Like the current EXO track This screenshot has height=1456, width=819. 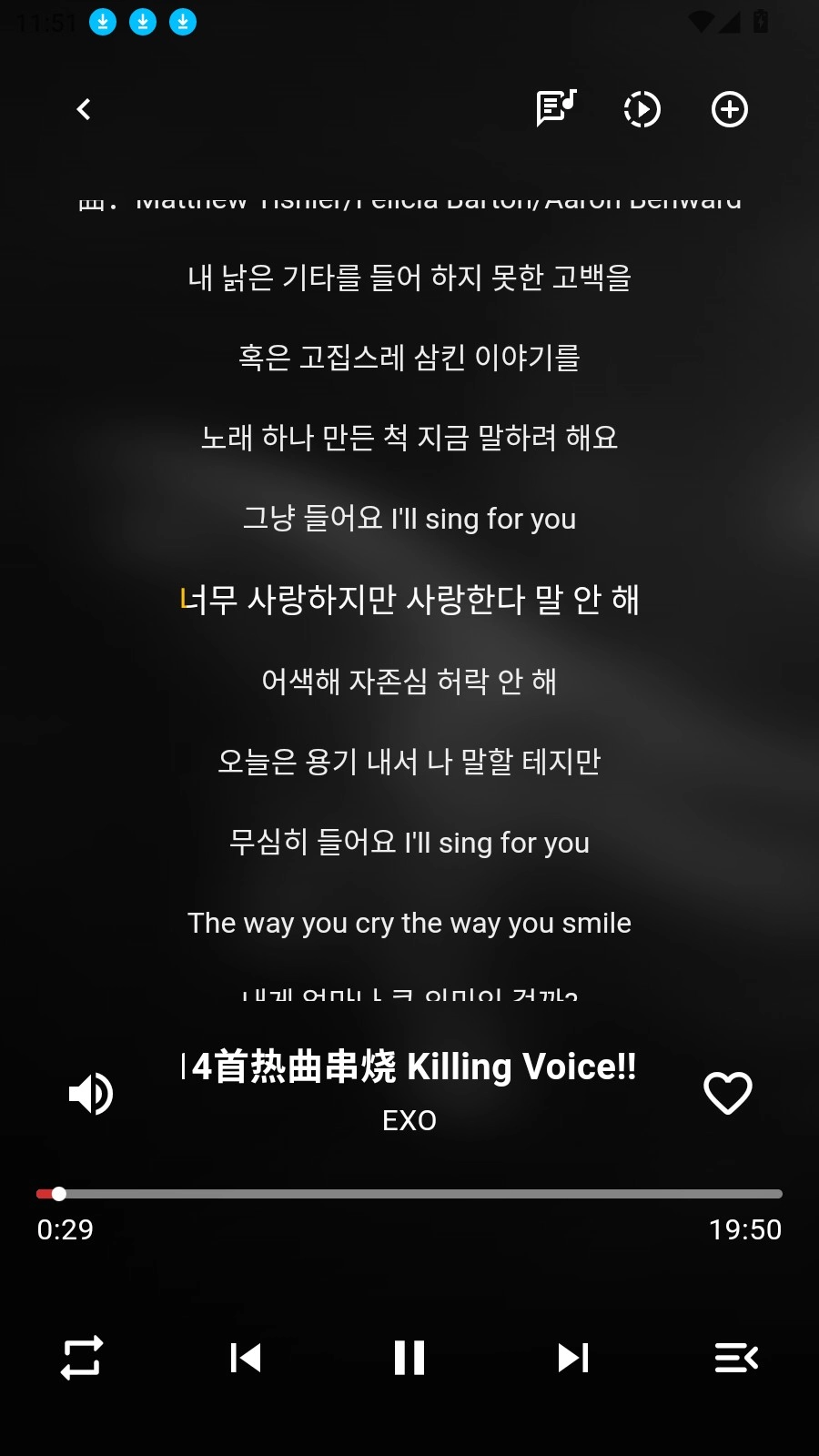click(x=727, y=1093)
